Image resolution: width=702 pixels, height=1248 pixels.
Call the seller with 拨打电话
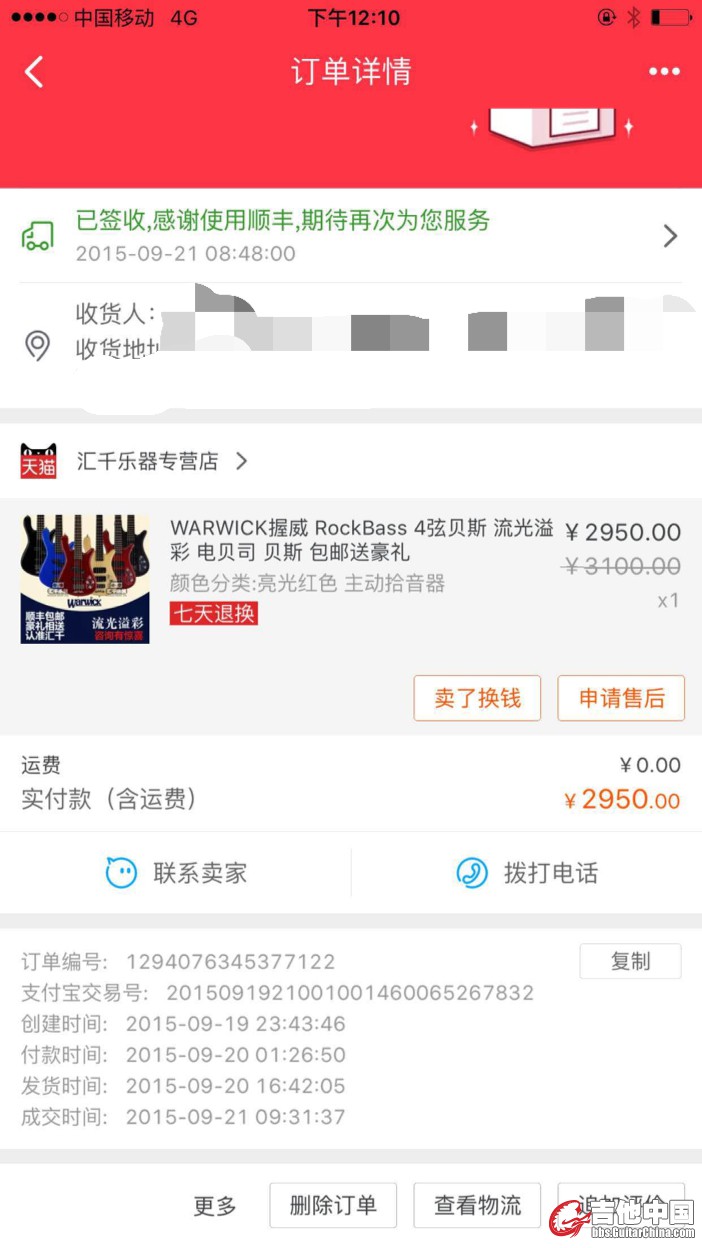pos(527,873)
